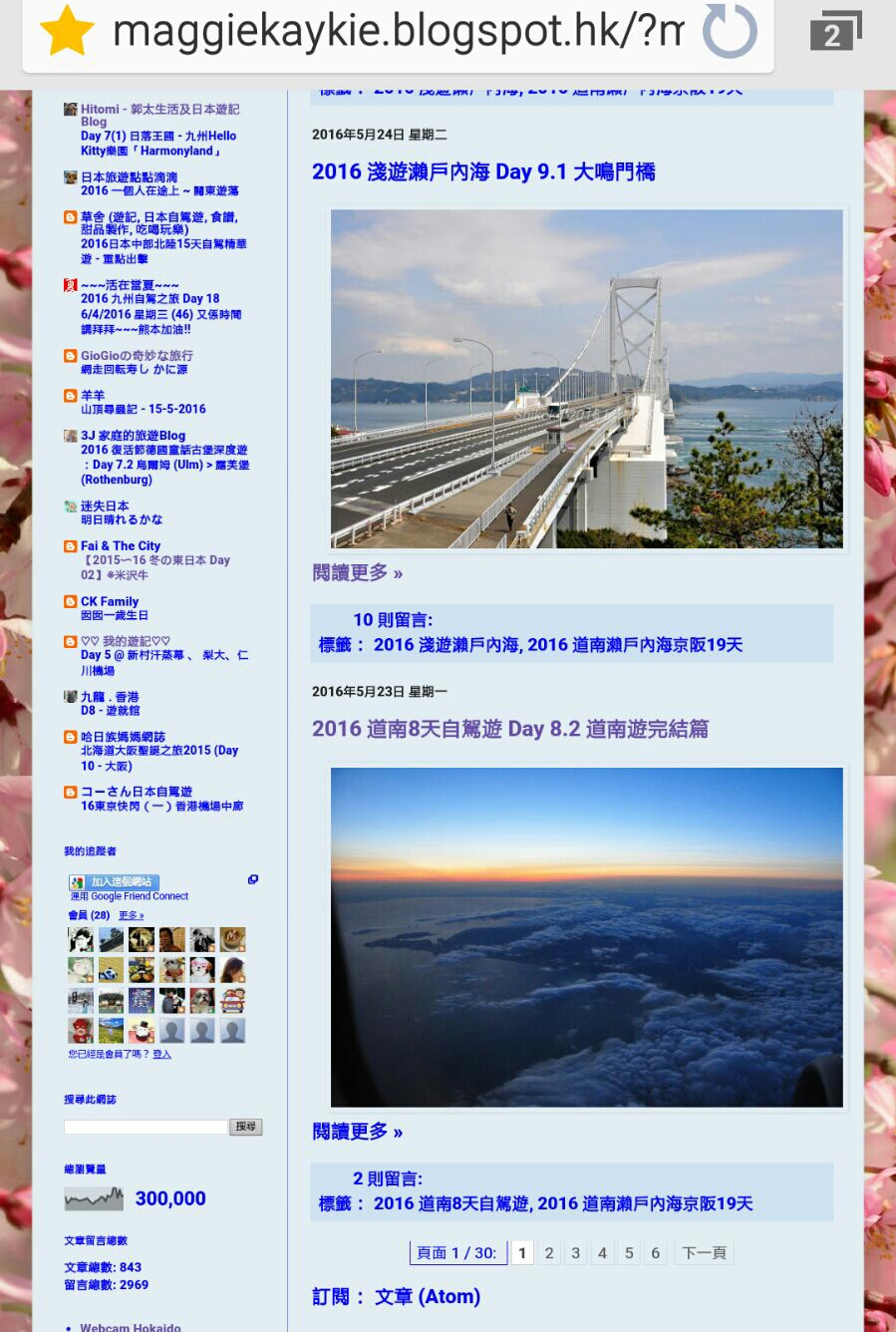Tap the URL address bar
The width and height of the screenshot is (896, 1332).
point(399,32)
